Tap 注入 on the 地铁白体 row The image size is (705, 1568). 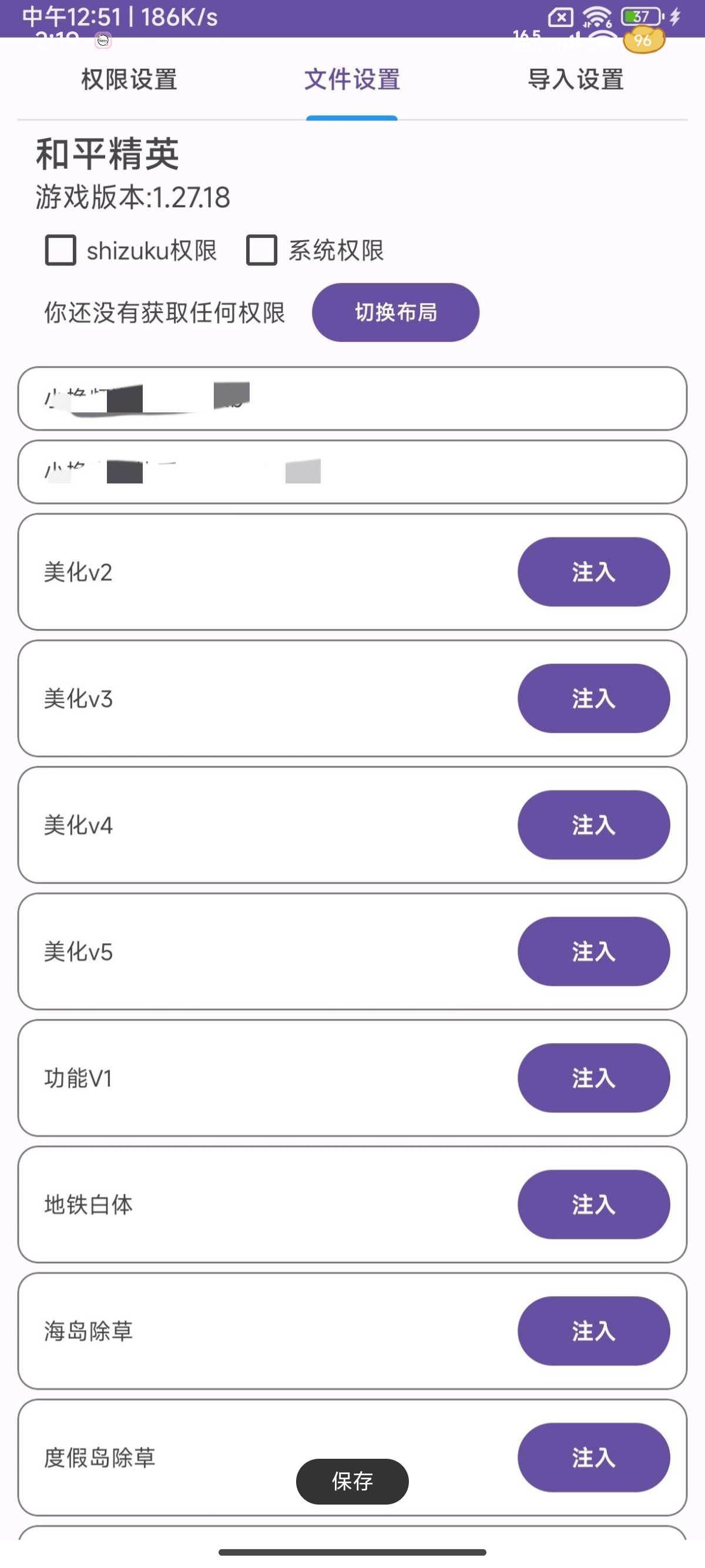[x=593, y=1204]
